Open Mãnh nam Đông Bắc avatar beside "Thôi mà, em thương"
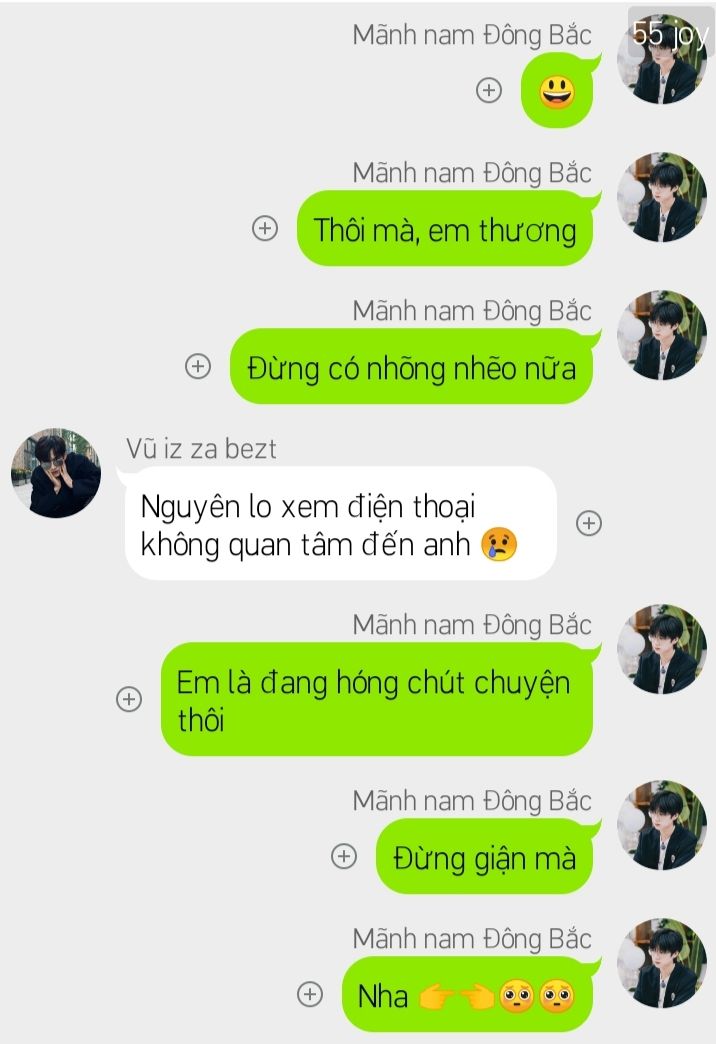 (661, 198)
